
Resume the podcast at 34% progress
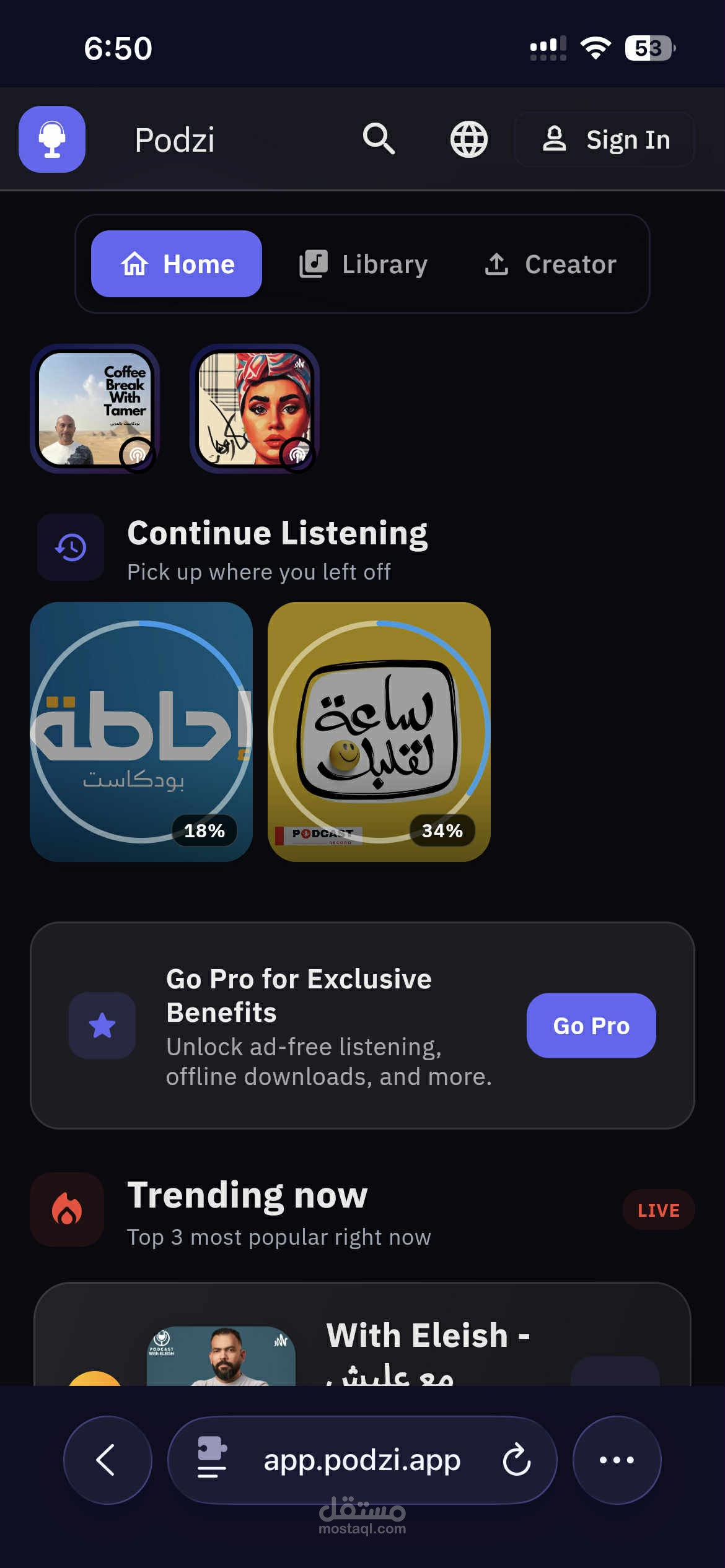[x=379, y=731]
